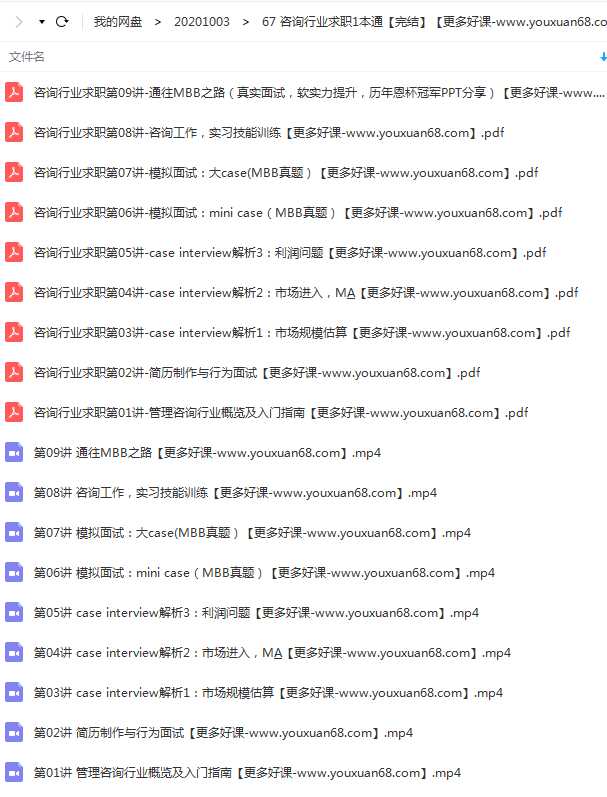Play the 第05讲 利润问题 mp4 video
Image resolution: width=607 pixels, height=797 pixels.
[255, 613]
